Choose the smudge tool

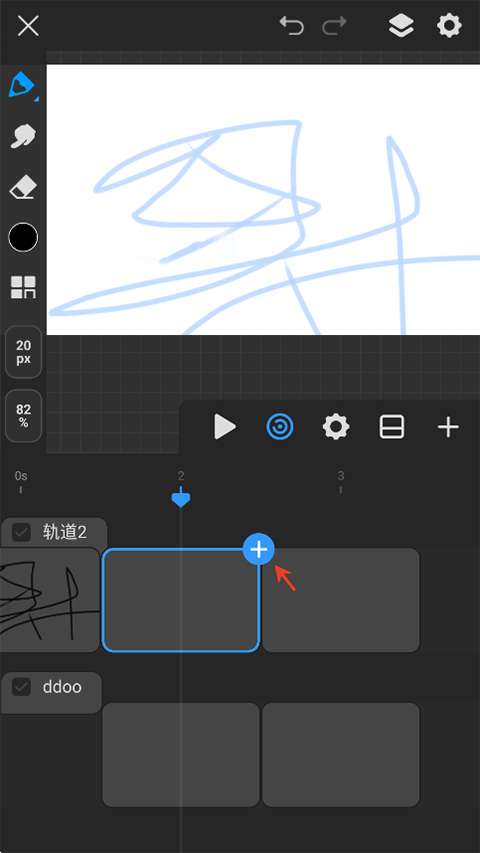[23, 136]
